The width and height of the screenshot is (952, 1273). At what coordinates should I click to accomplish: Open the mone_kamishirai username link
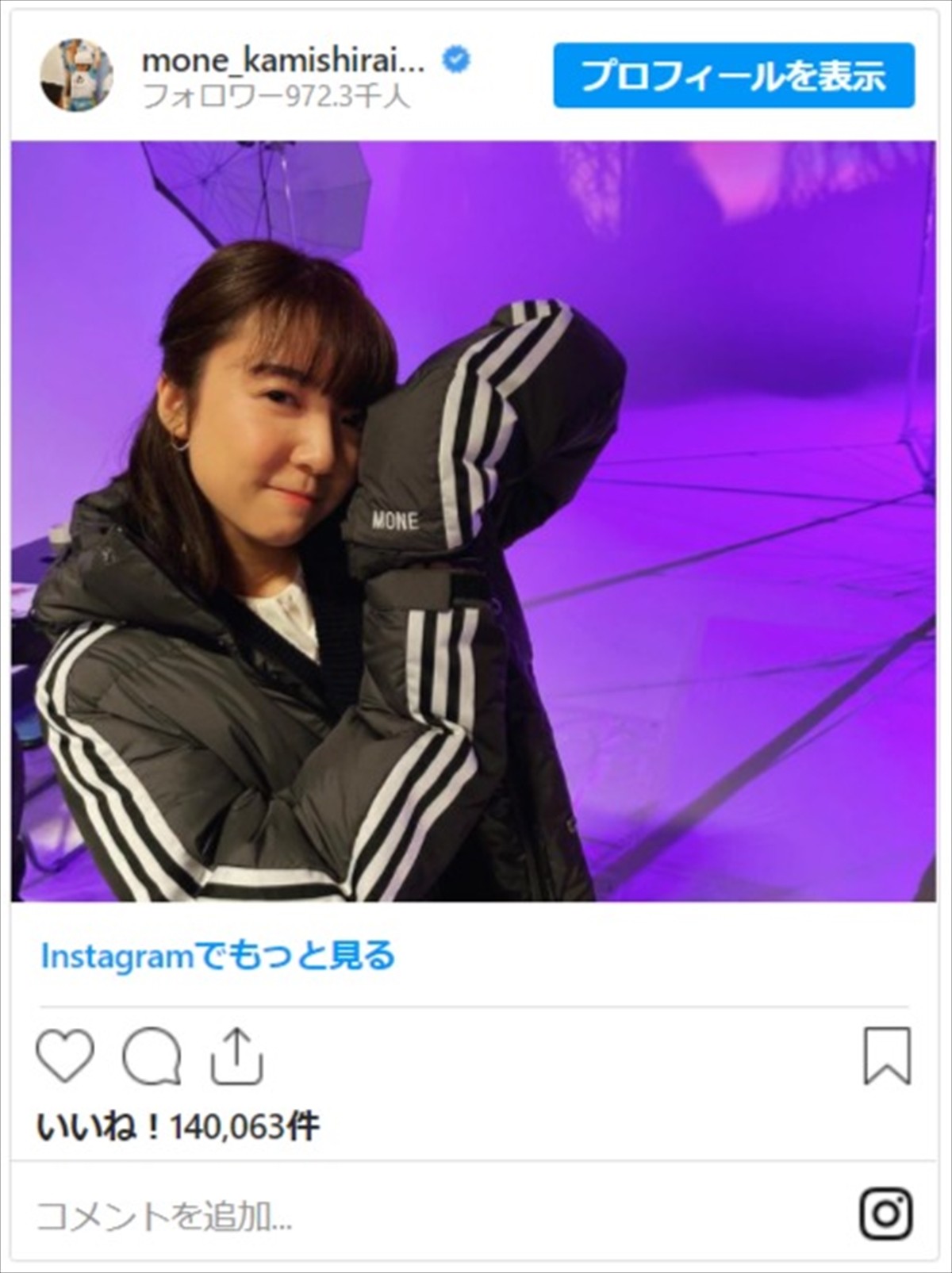pyautogui.click(x=284, y=61)
